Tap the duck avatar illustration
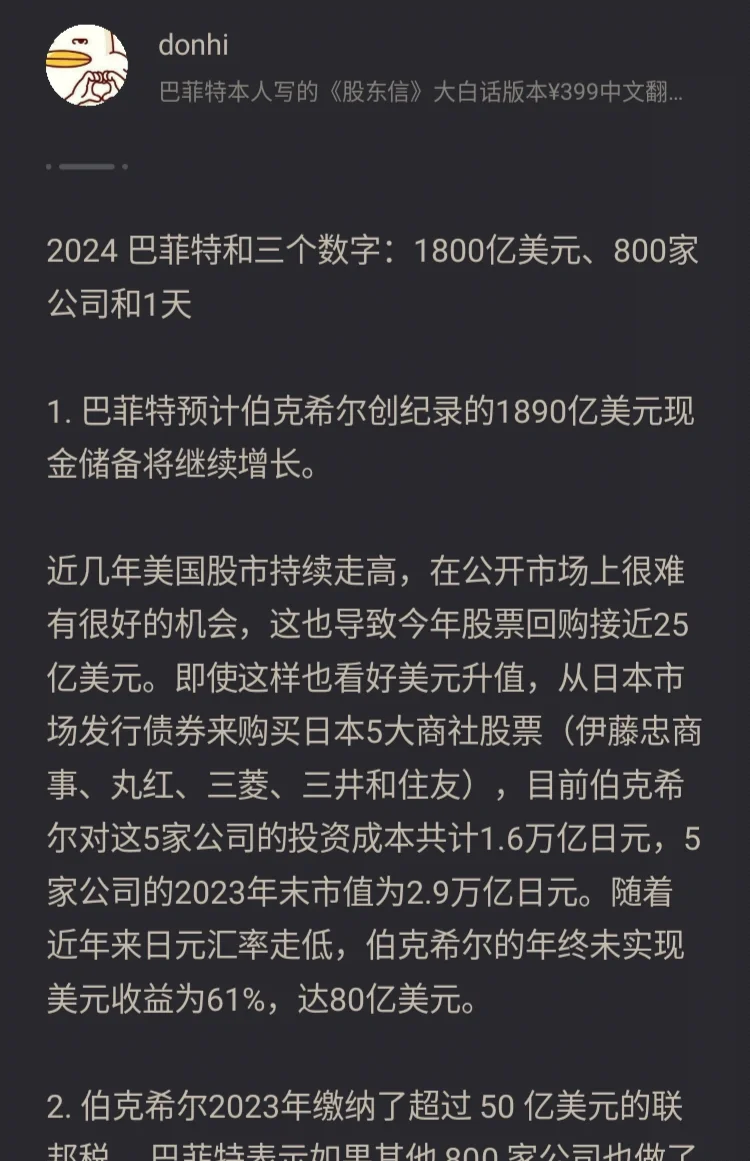This screenshot has height=1161, width=750. click(88, 63)
